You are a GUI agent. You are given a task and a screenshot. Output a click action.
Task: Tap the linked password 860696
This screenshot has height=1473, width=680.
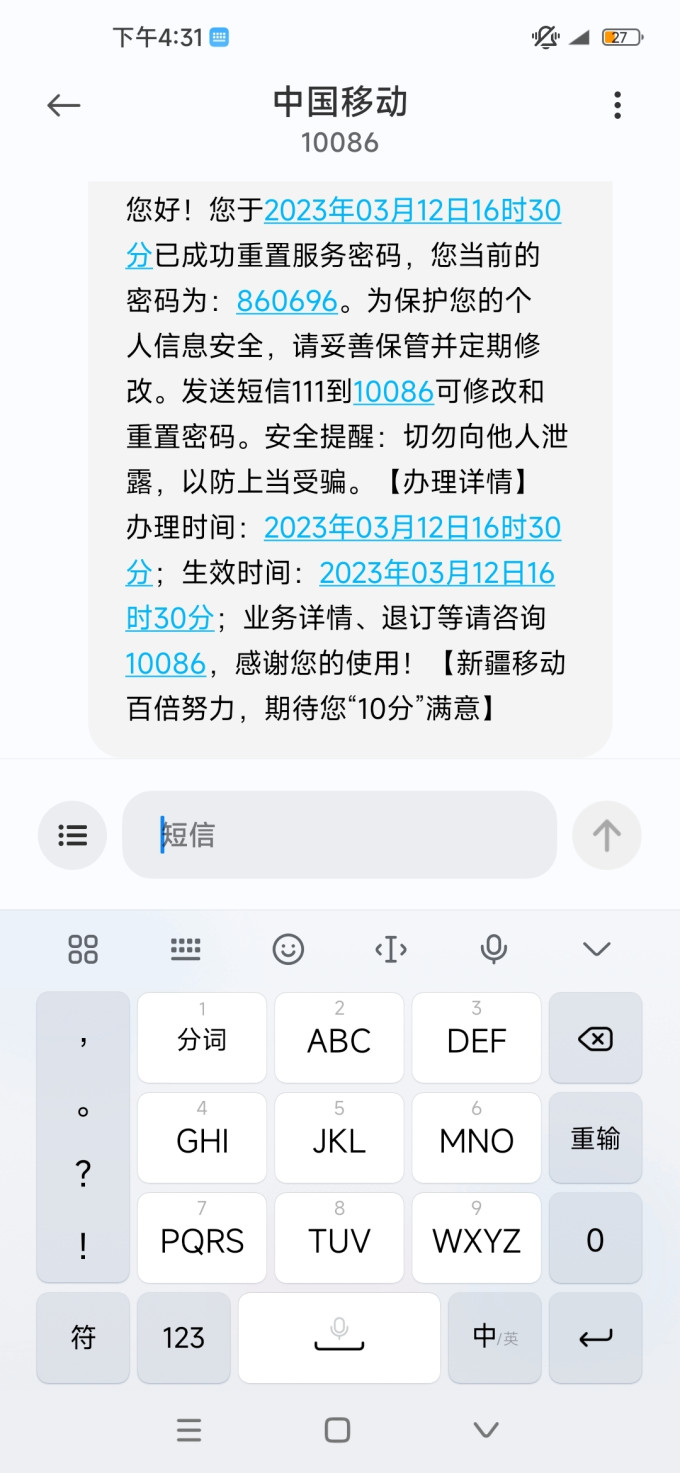tap(287, 301)
